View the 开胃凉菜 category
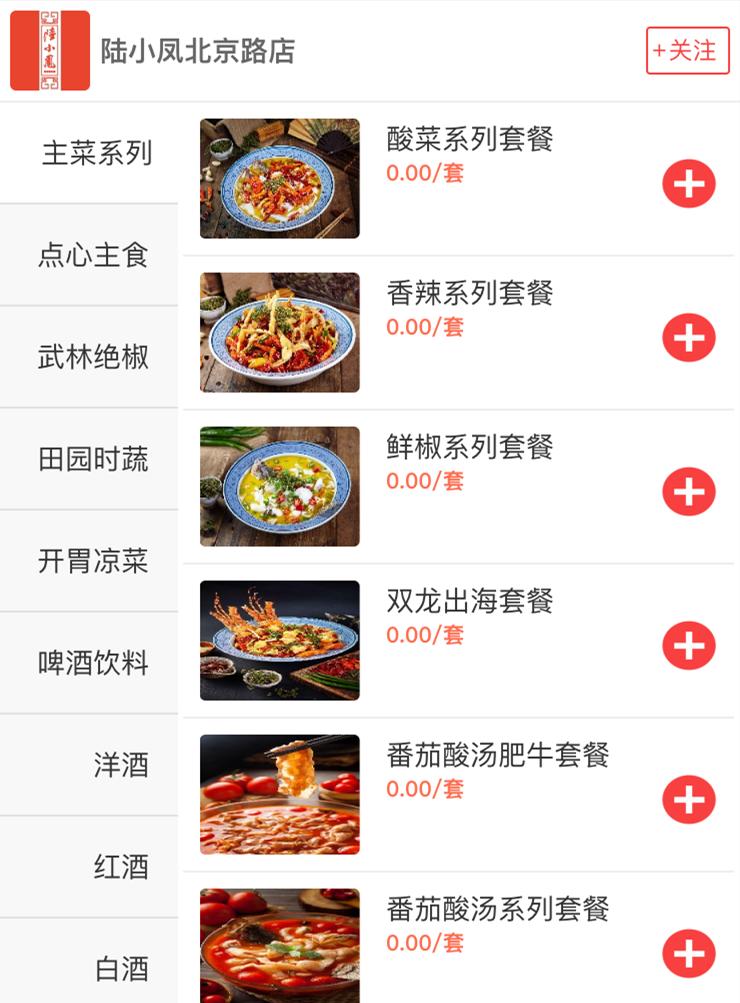 click(88, 562)
